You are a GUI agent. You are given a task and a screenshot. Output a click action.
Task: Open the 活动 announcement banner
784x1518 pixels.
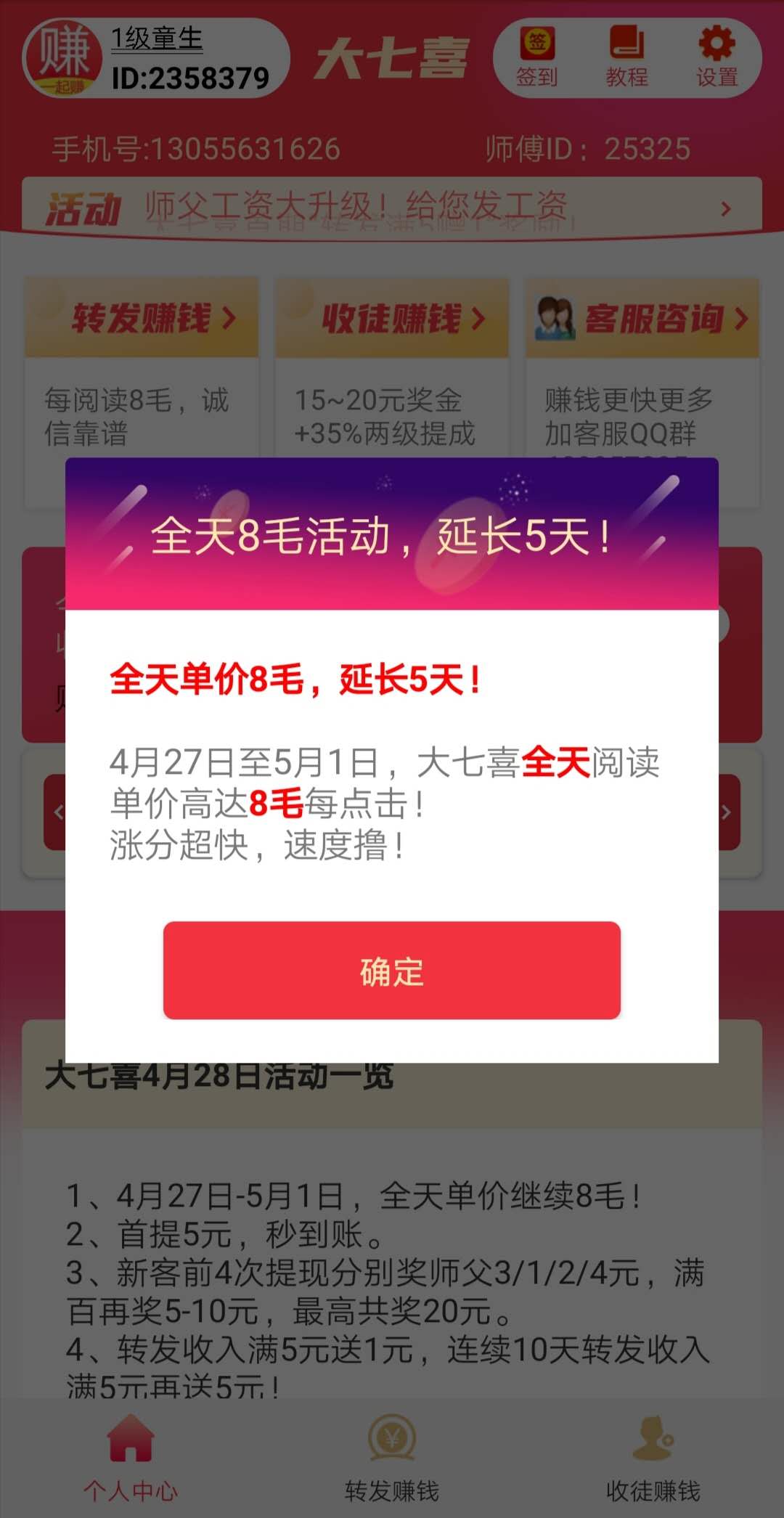point(392,206)
